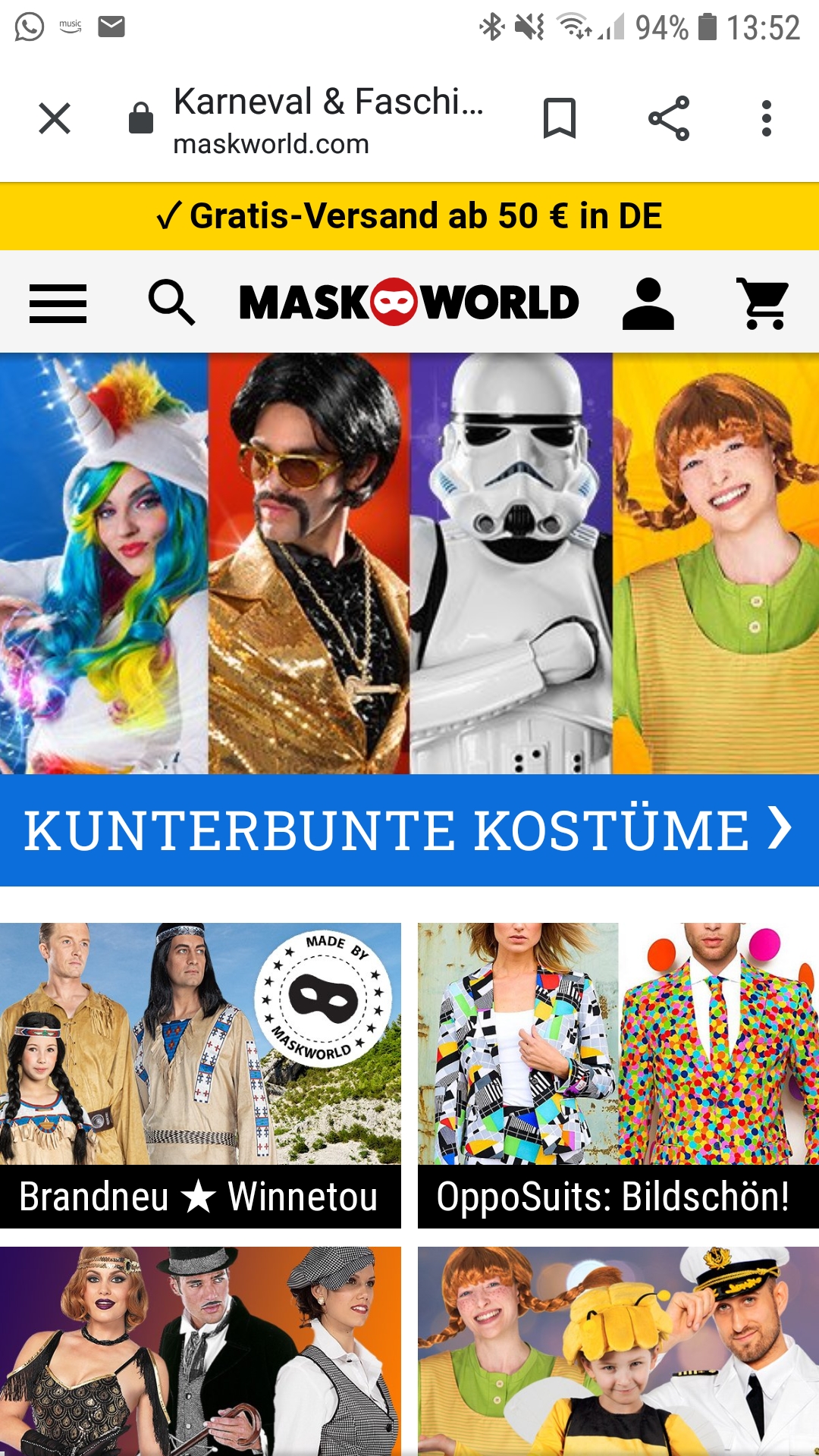Close the browser custom tab
The image size is (819, 1456).
pyautogui.click(x=55, y=118)
